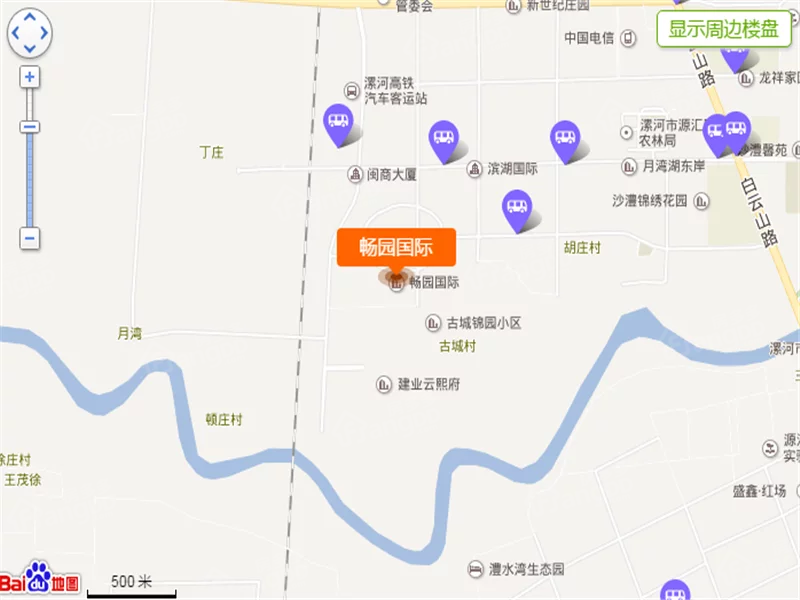The image size is (800, 600).
Task: Open the Baidu 地图 logo link
Action: (x=40, y=581)
